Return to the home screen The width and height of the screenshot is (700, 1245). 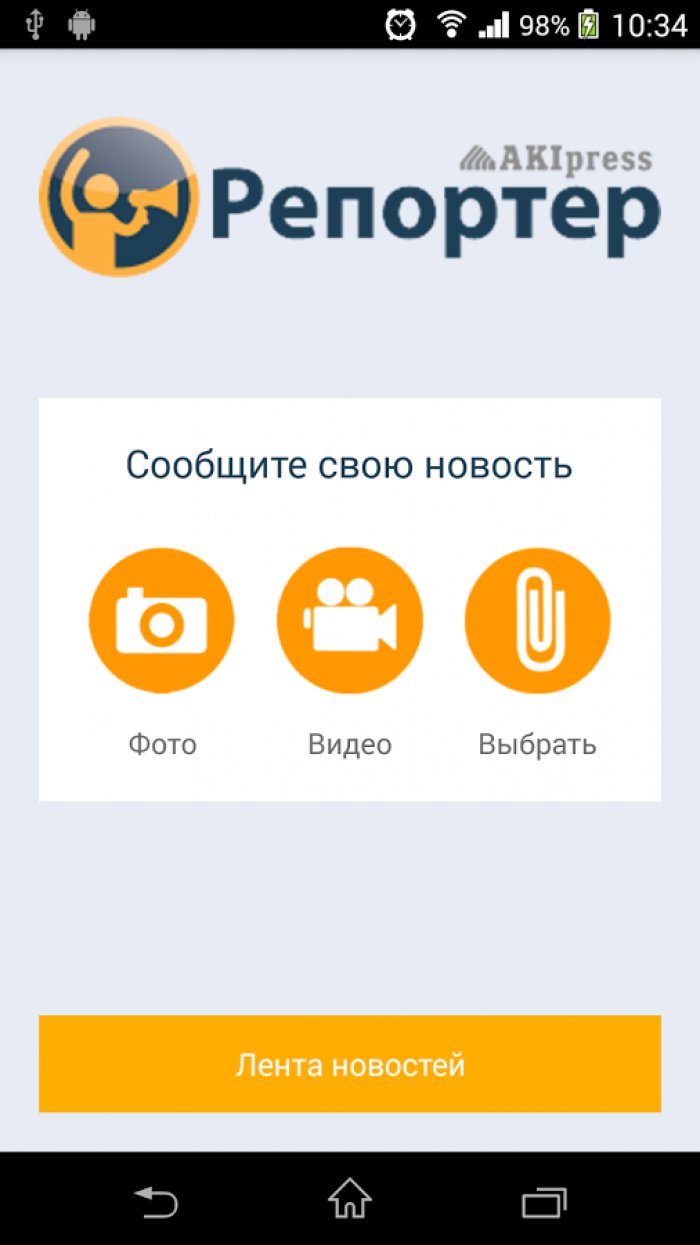(350, 1199)
